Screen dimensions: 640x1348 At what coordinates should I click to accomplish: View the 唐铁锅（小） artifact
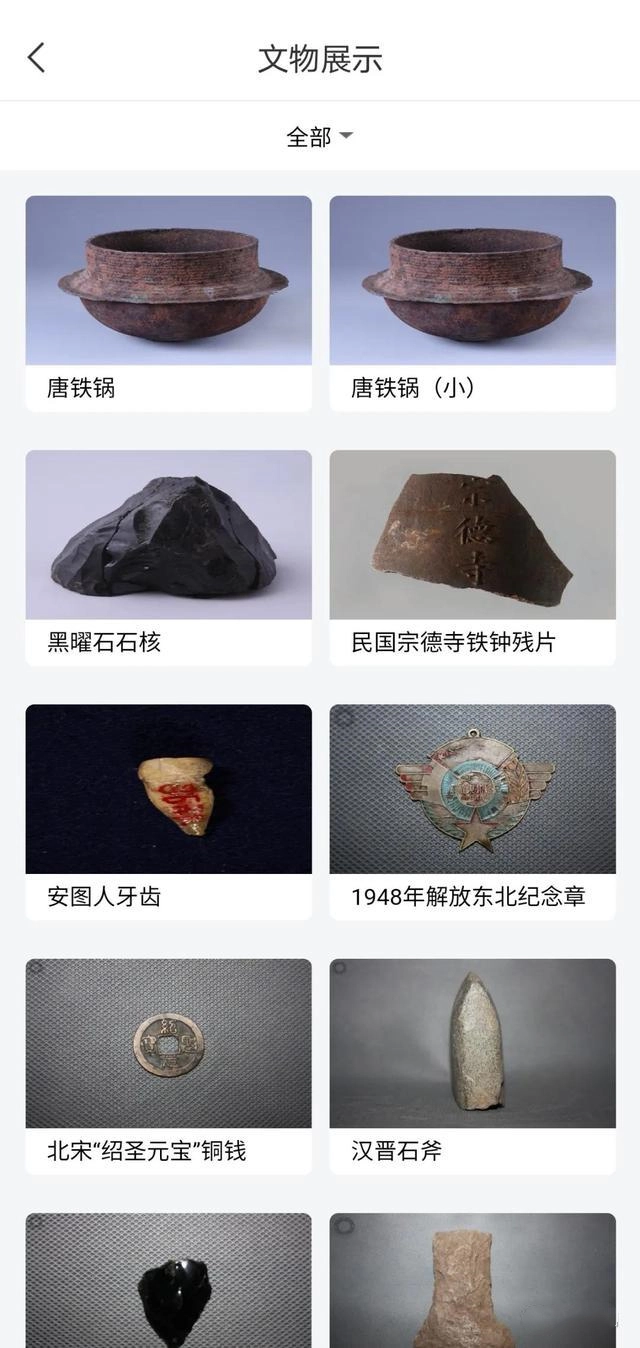coord(472,302)
